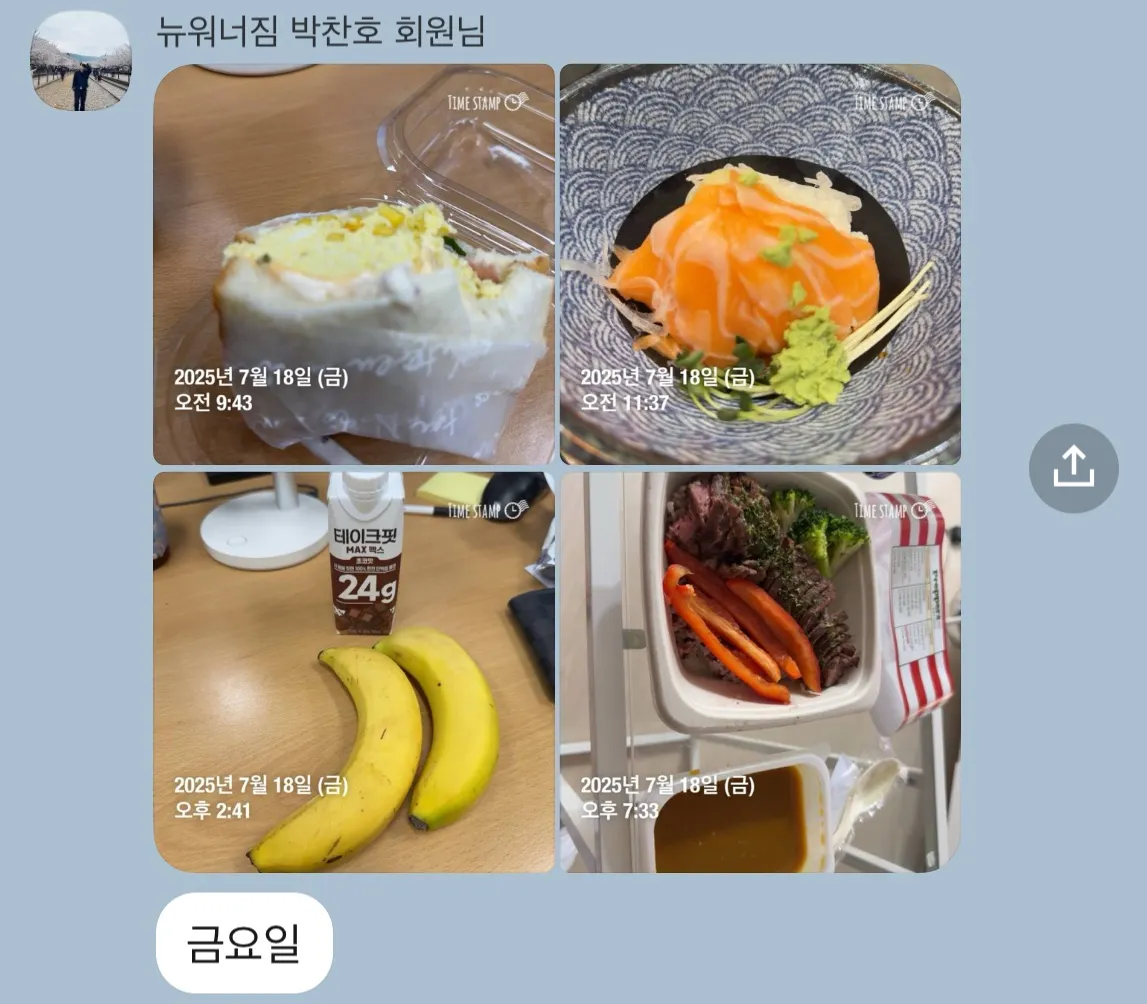Share the photo album with the share button
The height and width of the screenshot is (1004, 1147).
click(x=1074, y=468)
